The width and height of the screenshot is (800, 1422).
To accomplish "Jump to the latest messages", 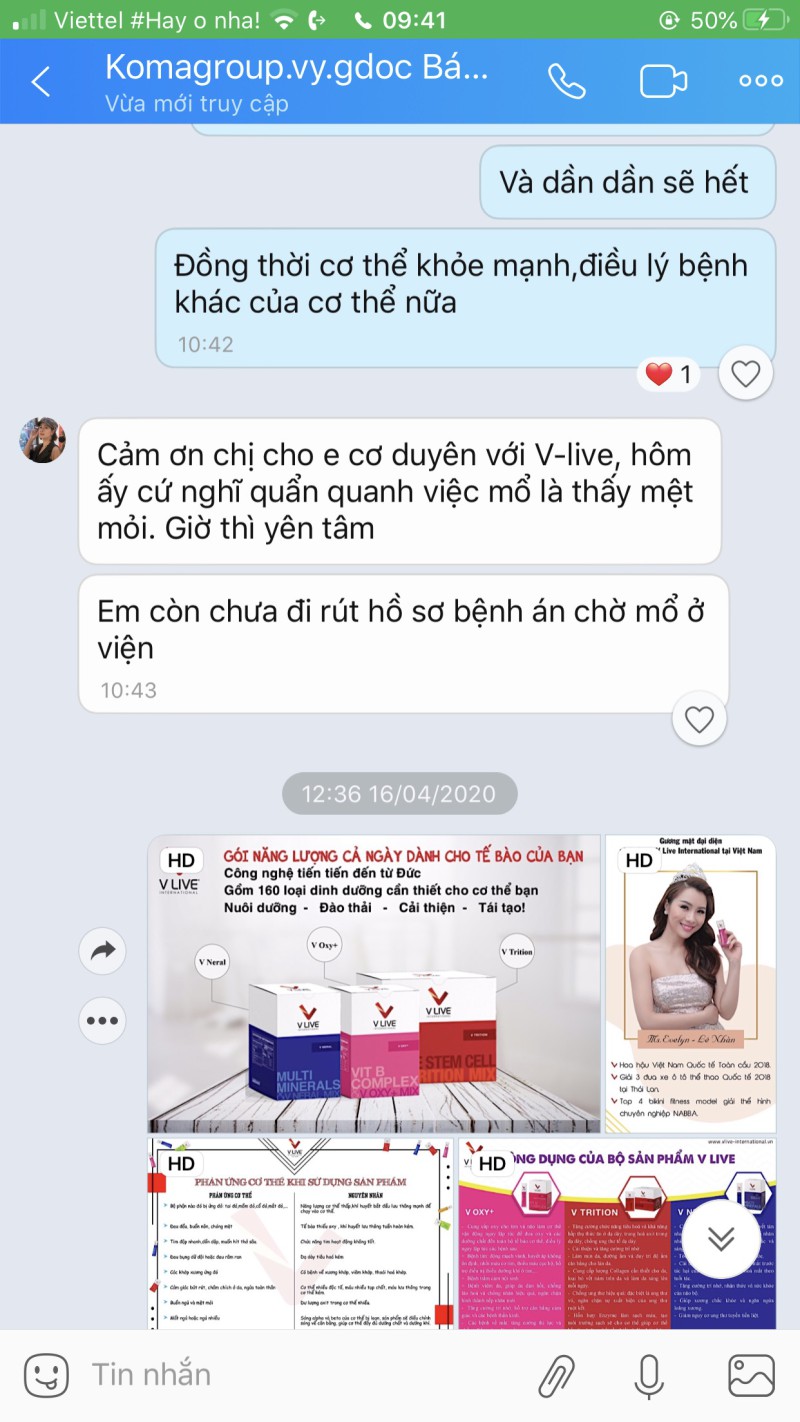I will click(x=720, y=1238).
